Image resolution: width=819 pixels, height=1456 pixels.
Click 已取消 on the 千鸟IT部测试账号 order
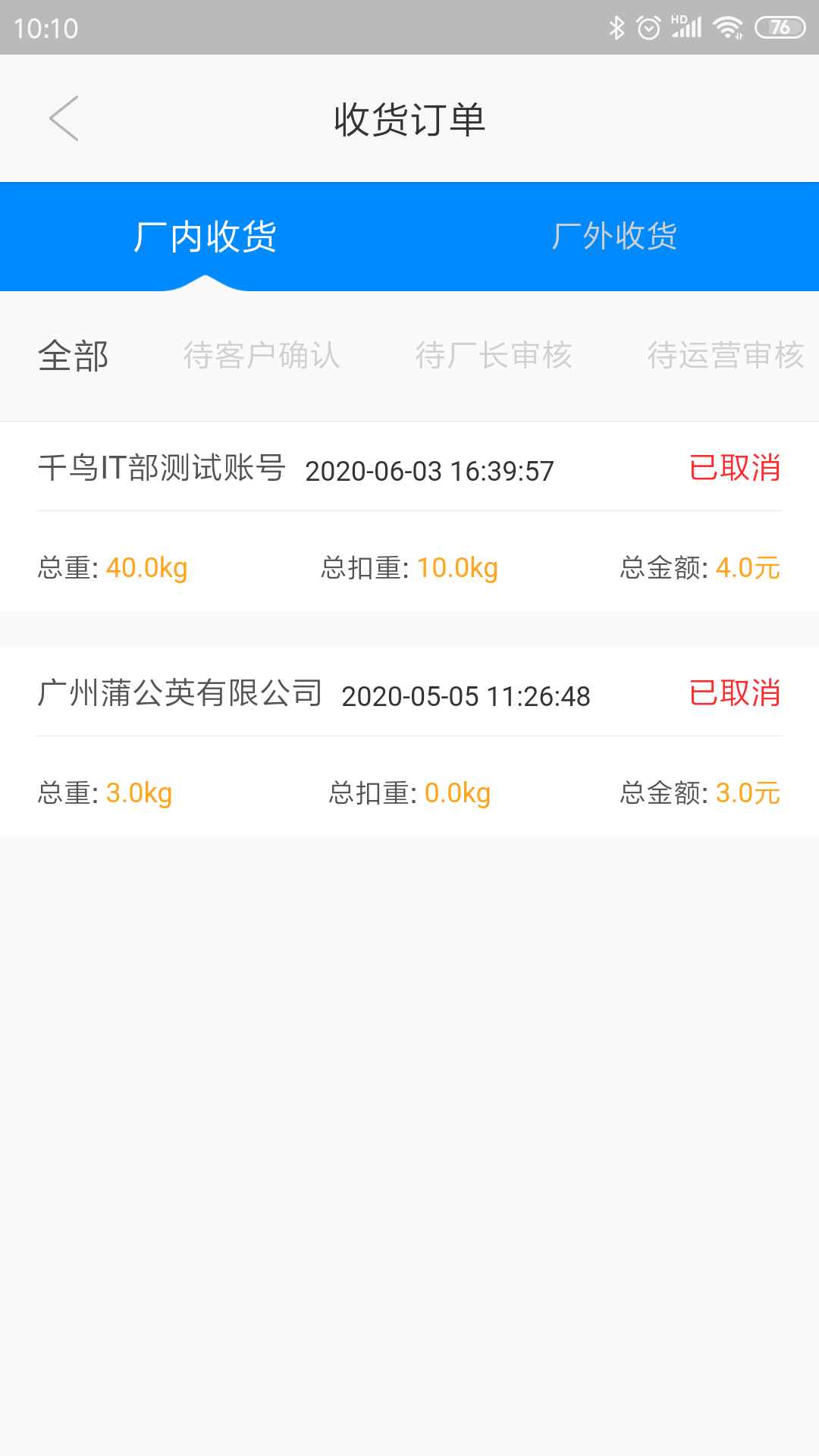click(734, 470)
